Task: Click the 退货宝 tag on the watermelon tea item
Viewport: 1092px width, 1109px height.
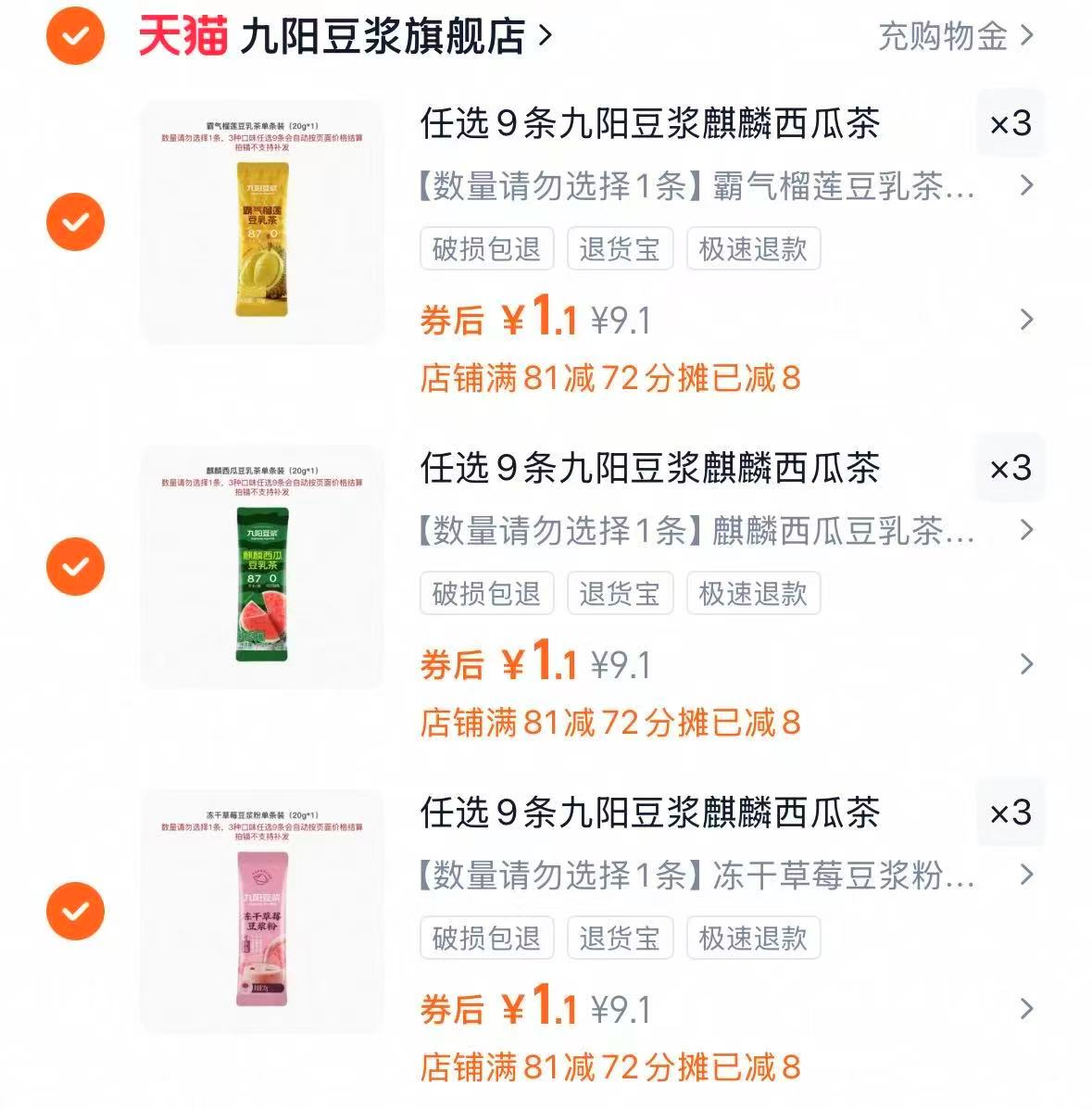Action: point(620,594)
